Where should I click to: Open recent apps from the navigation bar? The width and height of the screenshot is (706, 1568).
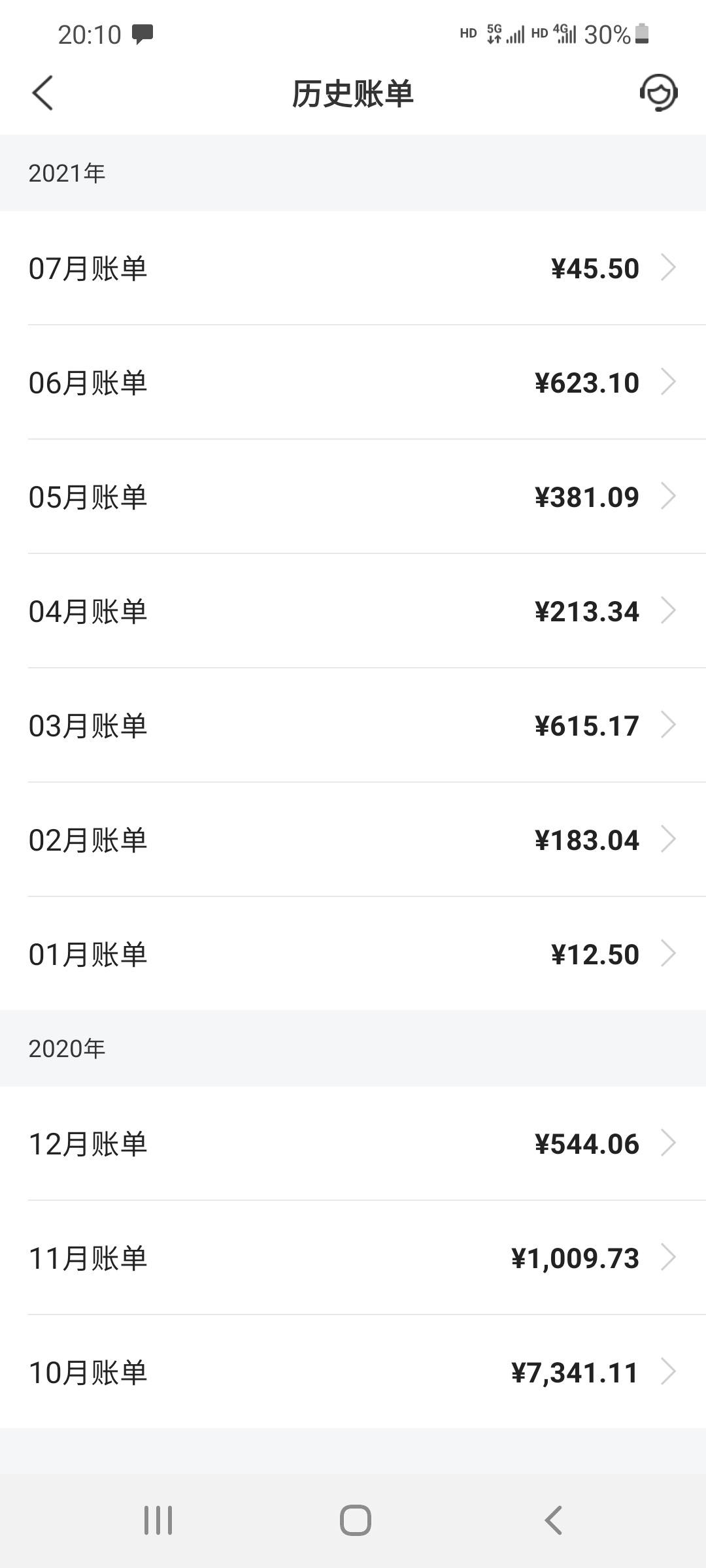(158, 1520)
